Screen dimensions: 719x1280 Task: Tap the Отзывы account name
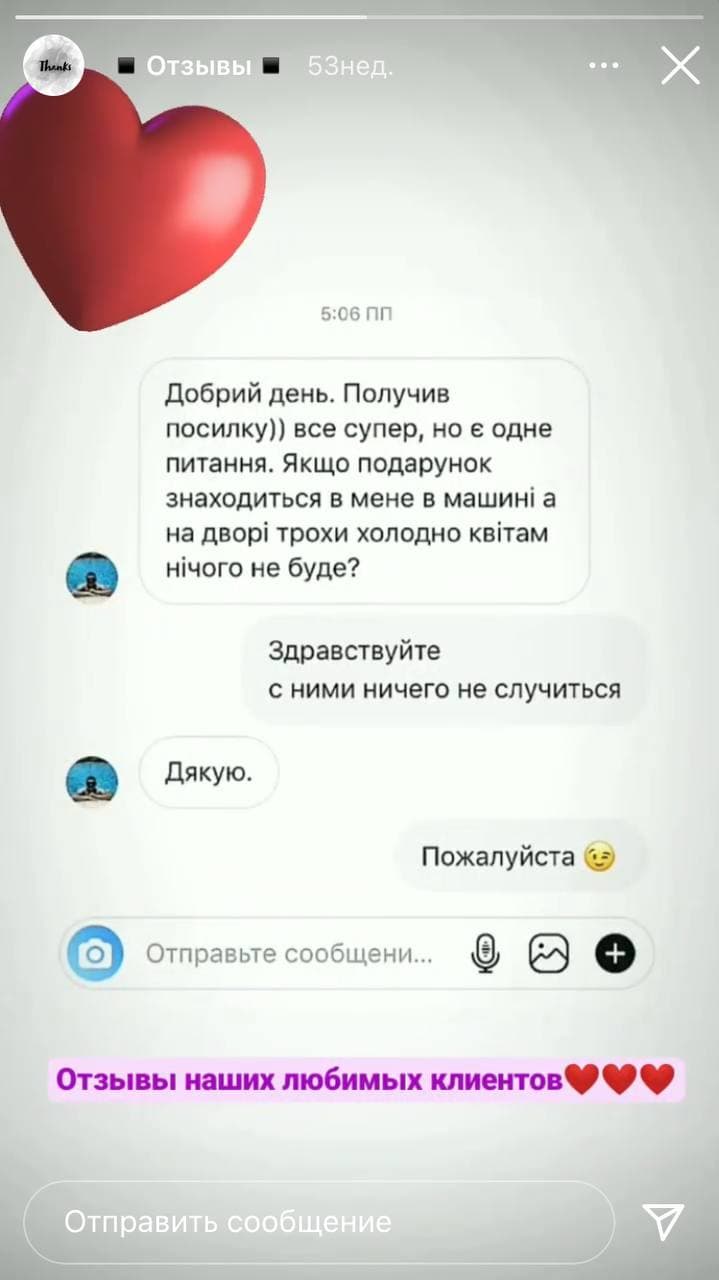[x=199, y=67]
